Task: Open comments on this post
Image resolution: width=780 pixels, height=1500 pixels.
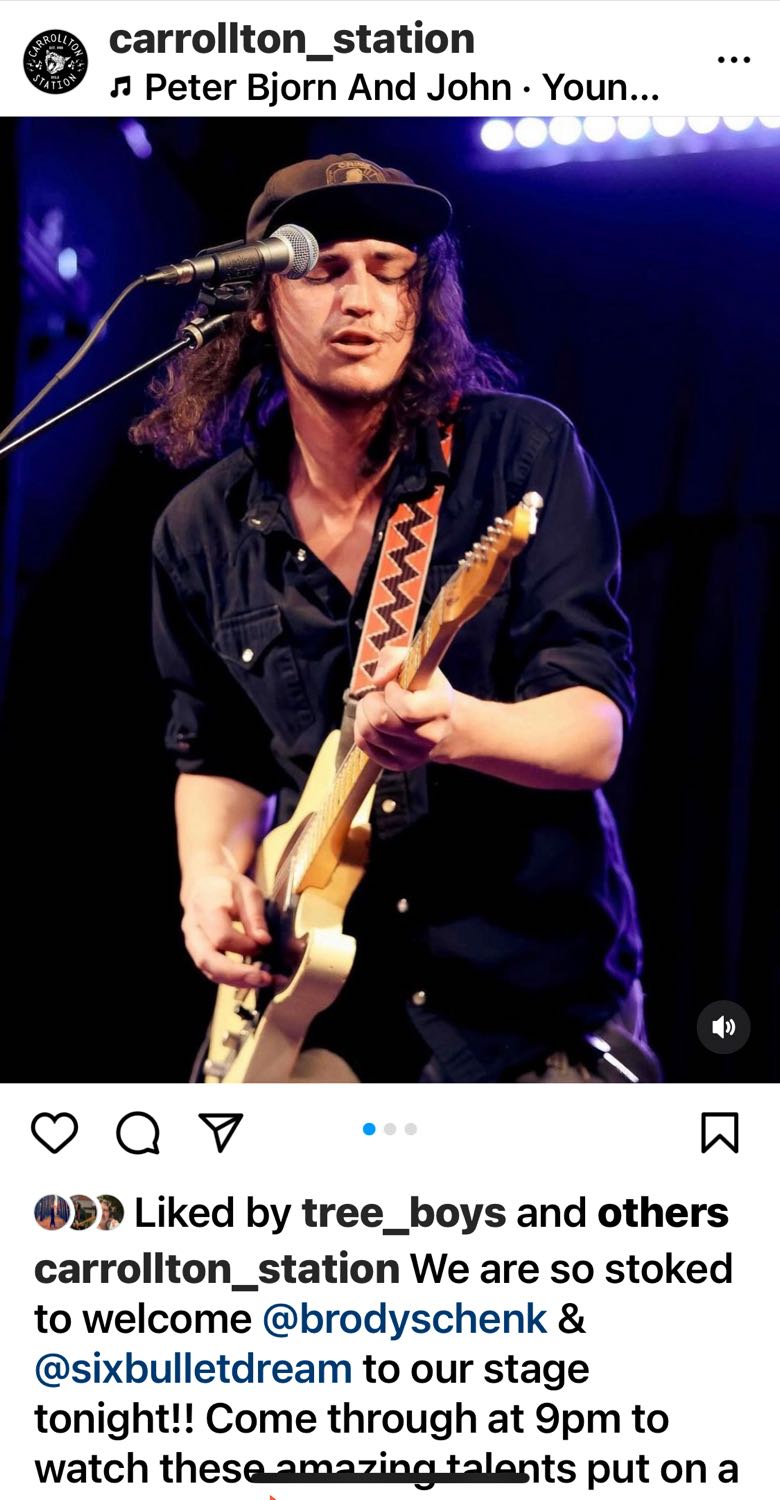Action: [138, 1133]
